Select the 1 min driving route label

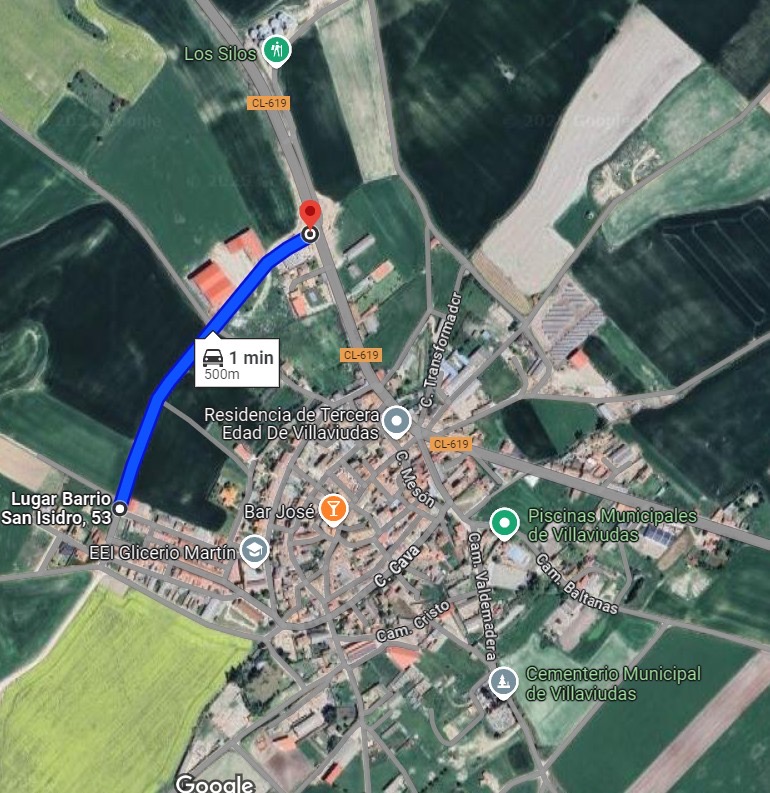pos(236,365)
